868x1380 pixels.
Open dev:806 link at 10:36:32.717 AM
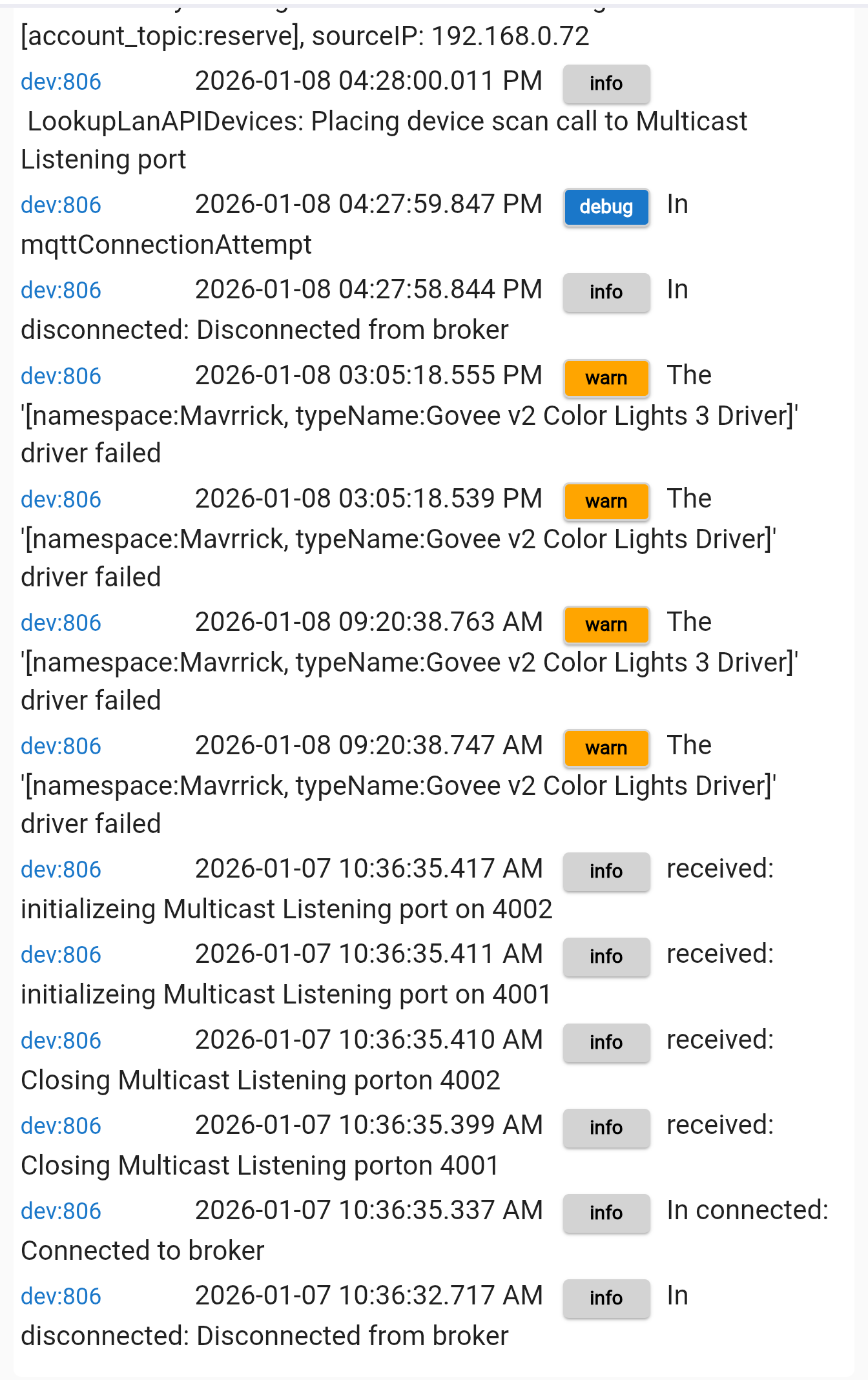61,1297
